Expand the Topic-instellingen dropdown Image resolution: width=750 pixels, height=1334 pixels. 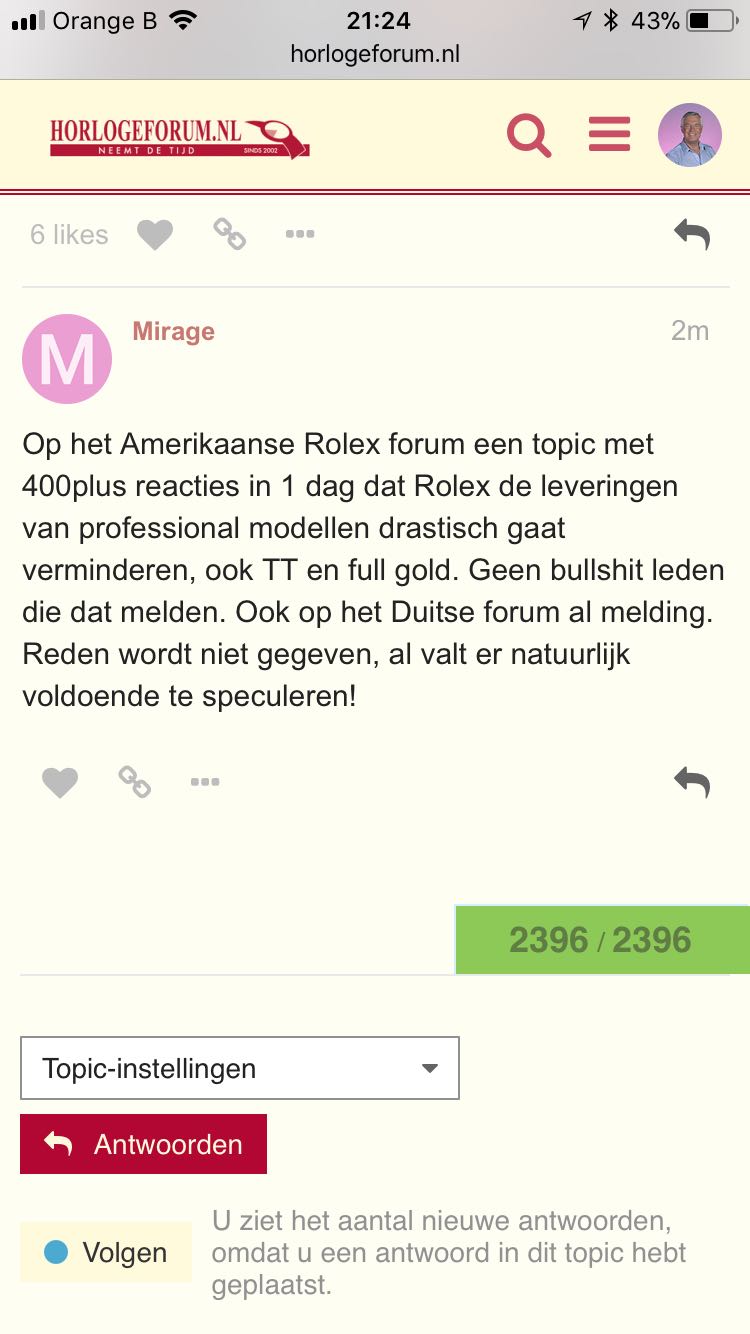click(x=240, y=1068)
